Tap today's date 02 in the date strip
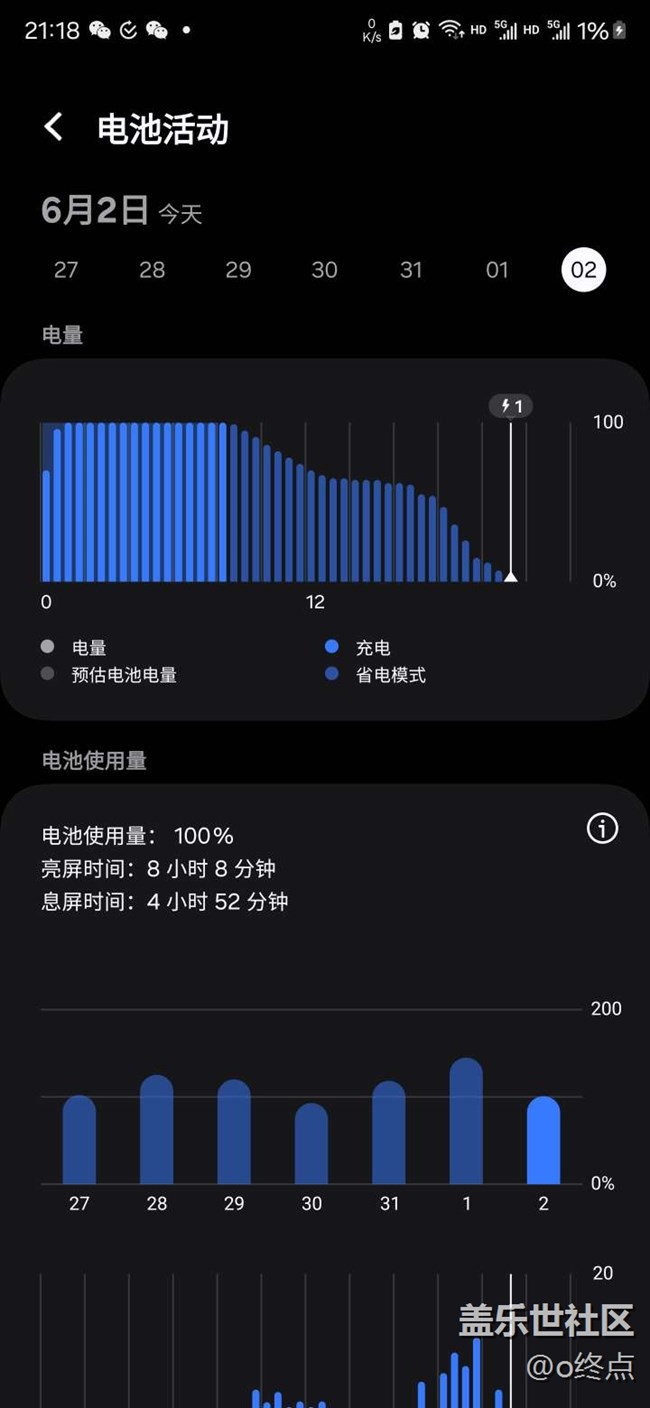Screen dimensions: 650x1408 (x=583, y=270)
